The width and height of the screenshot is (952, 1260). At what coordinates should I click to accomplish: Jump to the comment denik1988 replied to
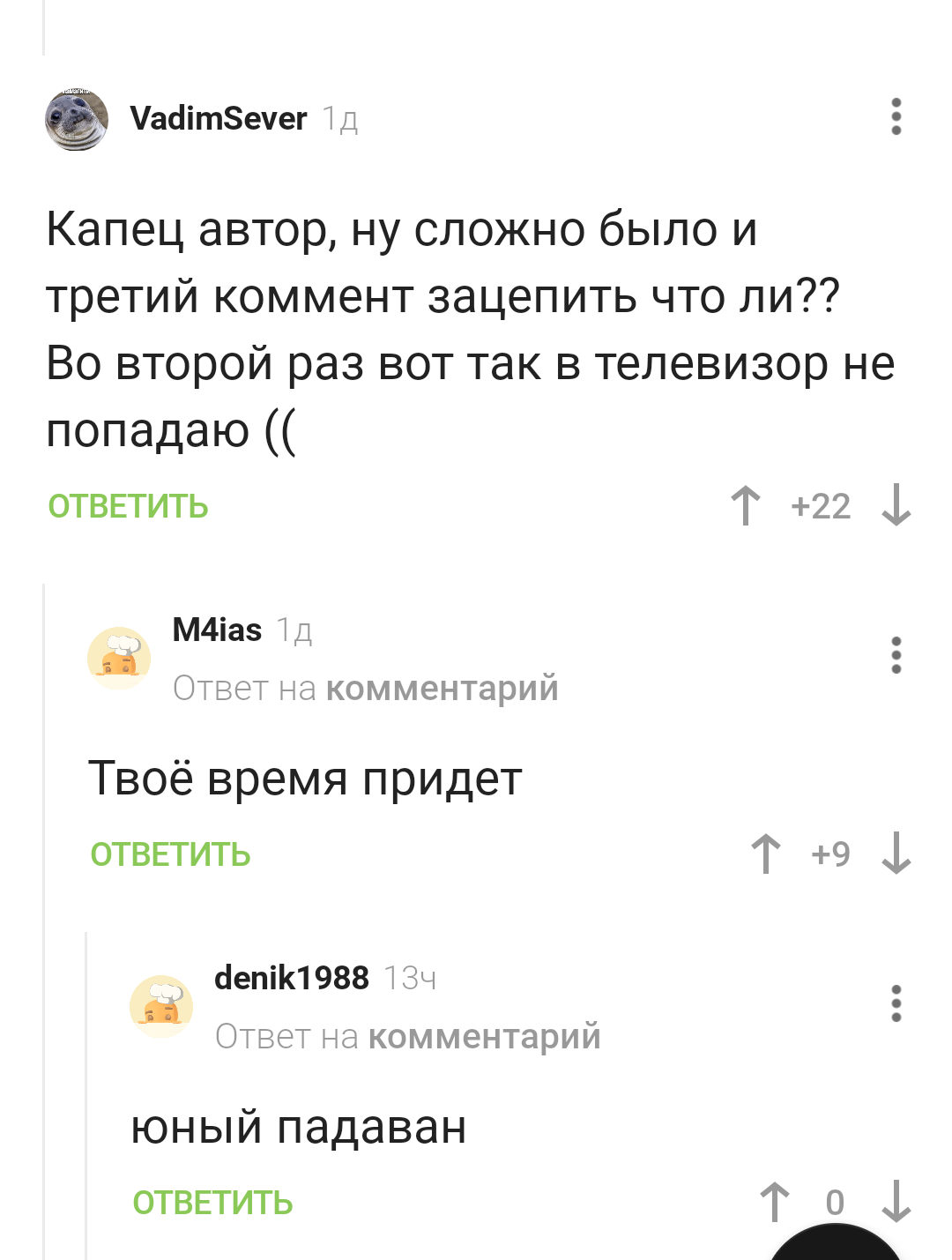coord(484,1036)
